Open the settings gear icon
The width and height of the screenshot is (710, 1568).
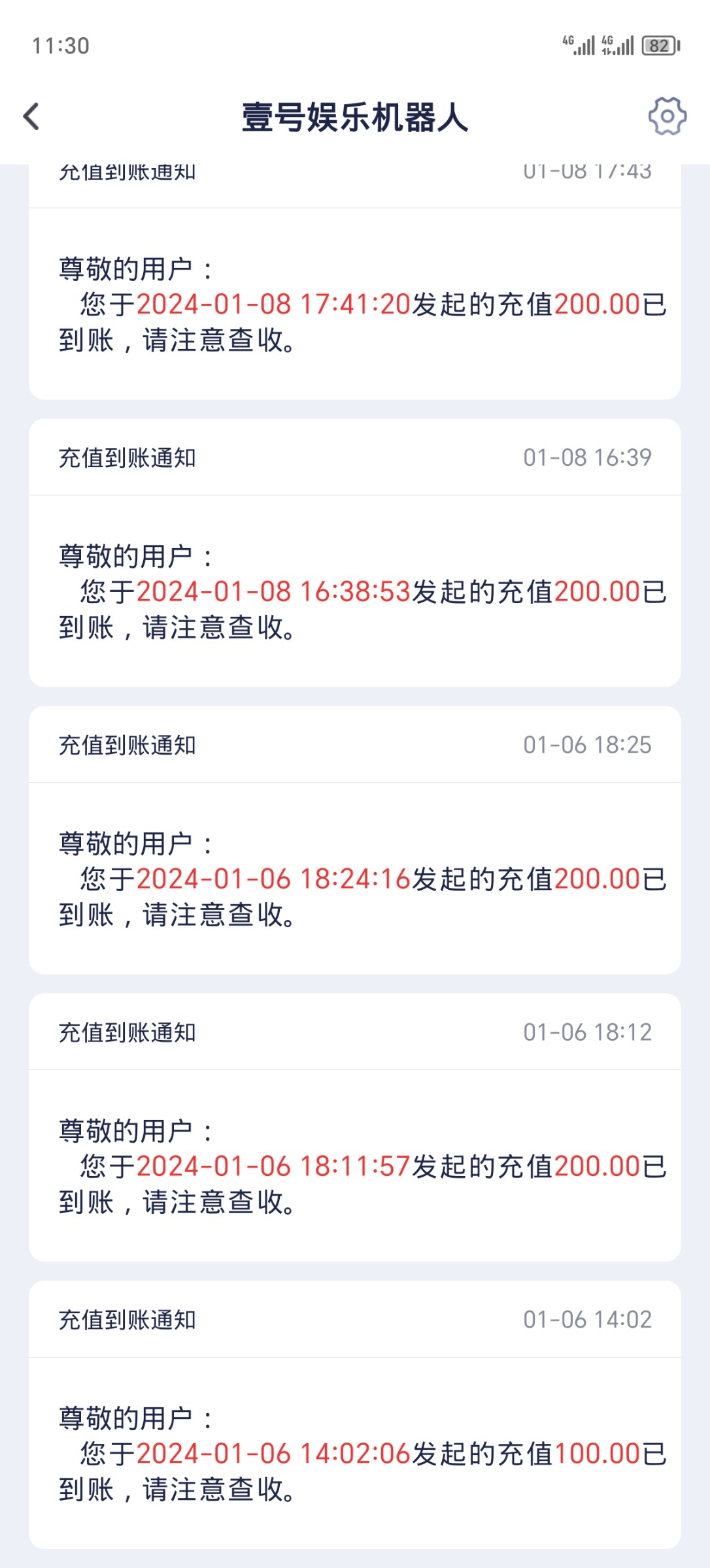click(x=665, y=116)
